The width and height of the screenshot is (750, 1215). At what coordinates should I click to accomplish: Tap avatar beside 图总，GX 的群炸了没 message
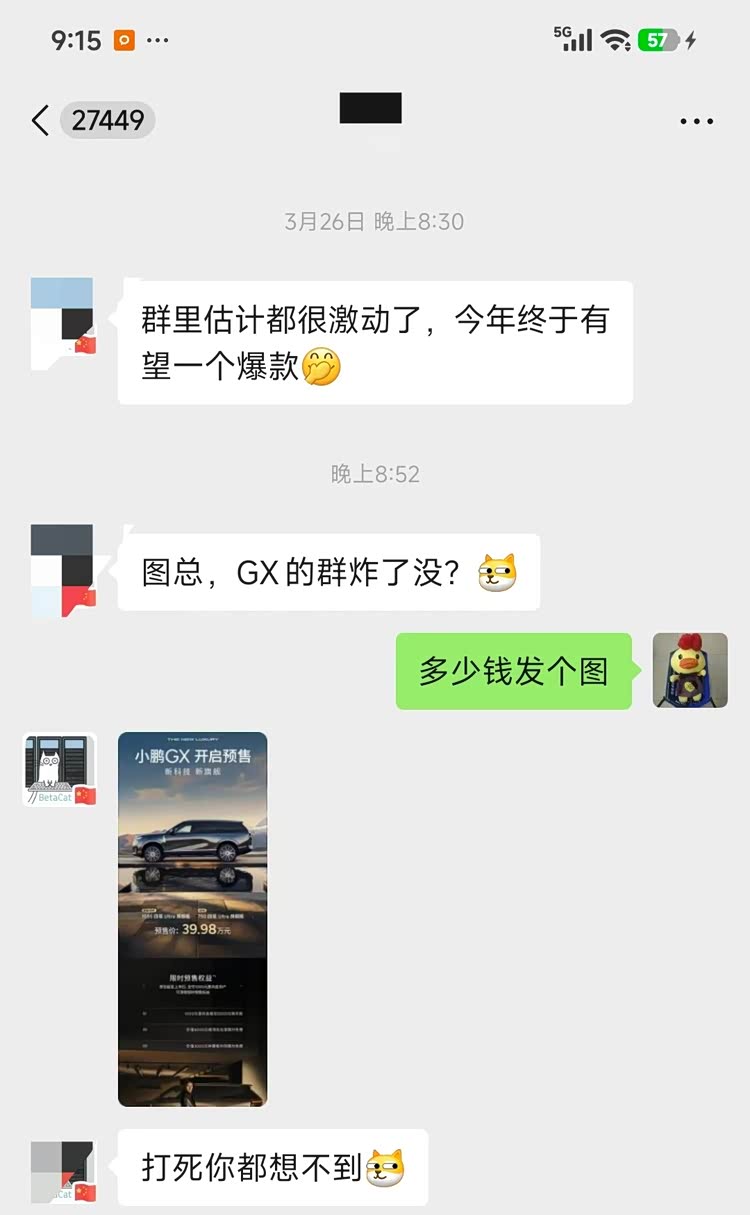tap(62, 571)
